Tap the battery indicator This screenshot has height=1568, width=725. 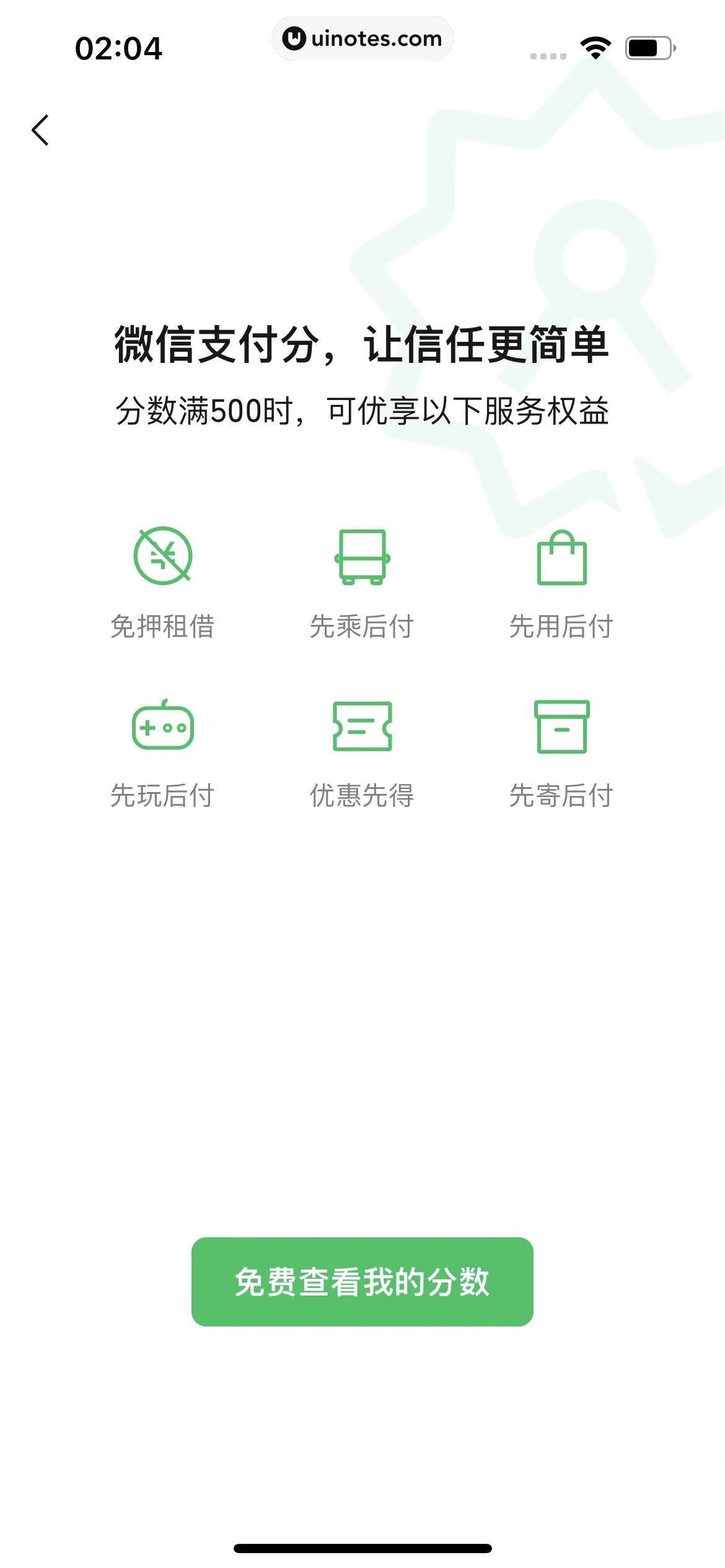pos(647,46)
